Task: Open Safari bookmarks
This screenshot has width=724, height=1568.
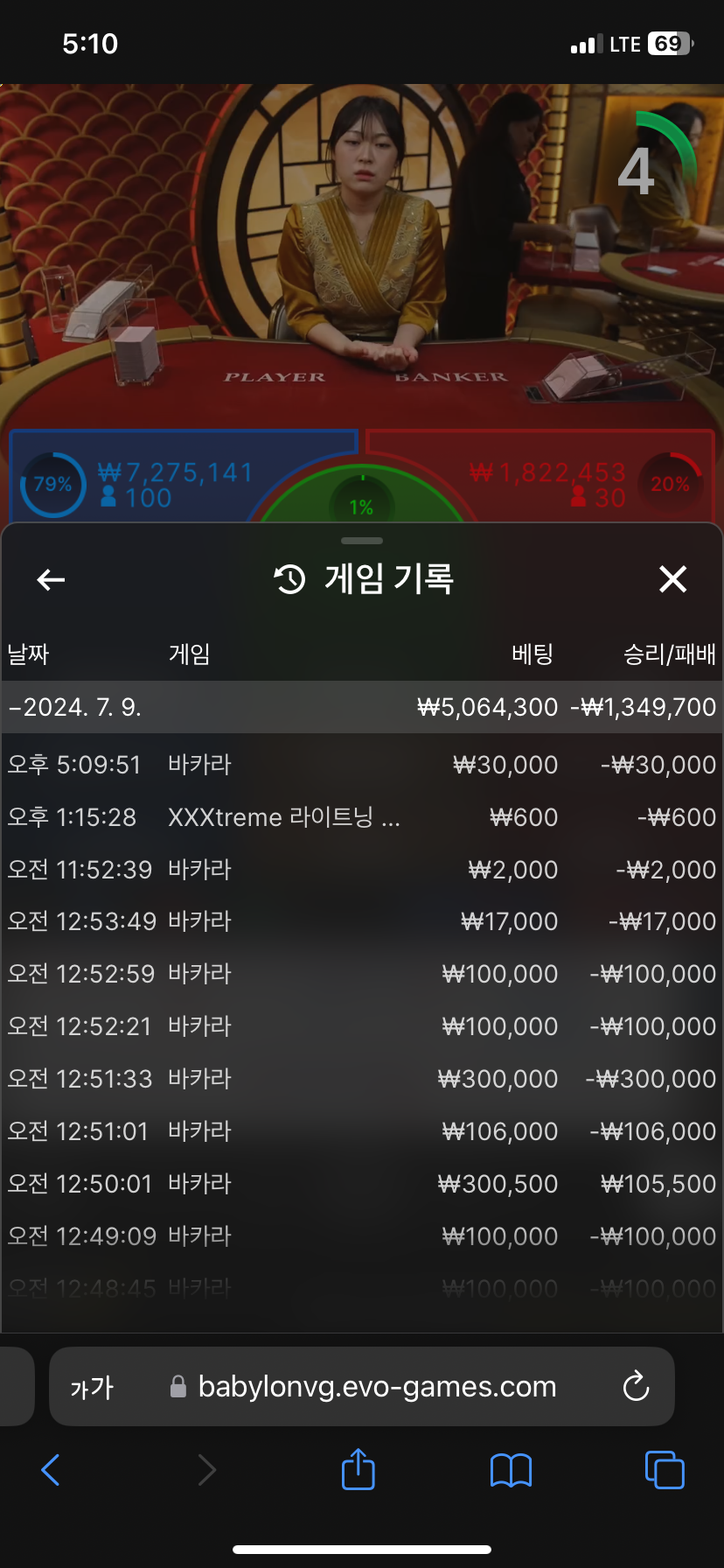Action: pos(511,1470)
